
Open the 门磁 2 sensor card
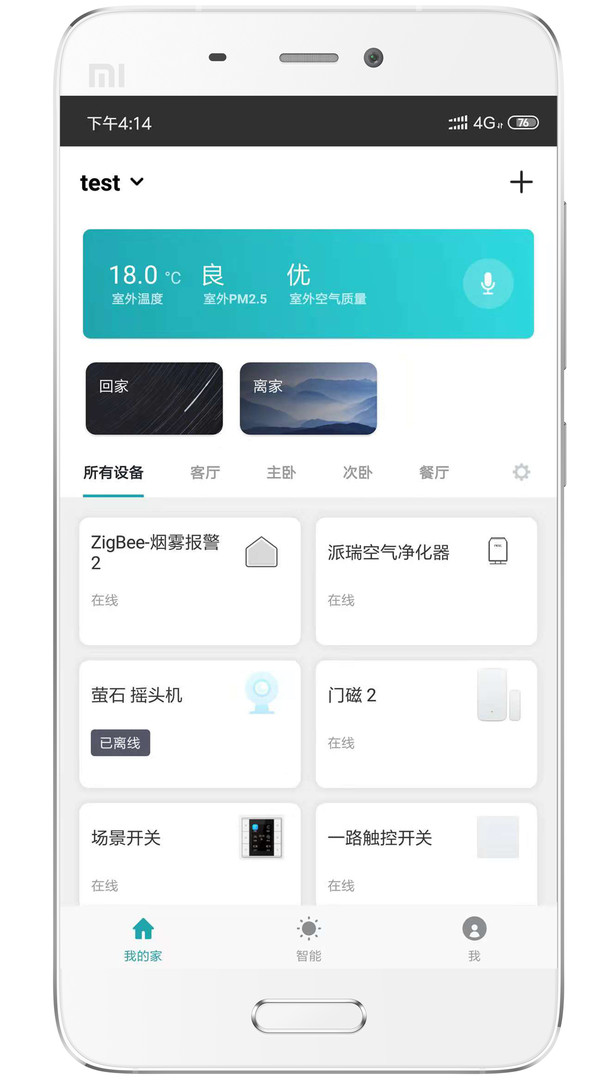[426, 723]
